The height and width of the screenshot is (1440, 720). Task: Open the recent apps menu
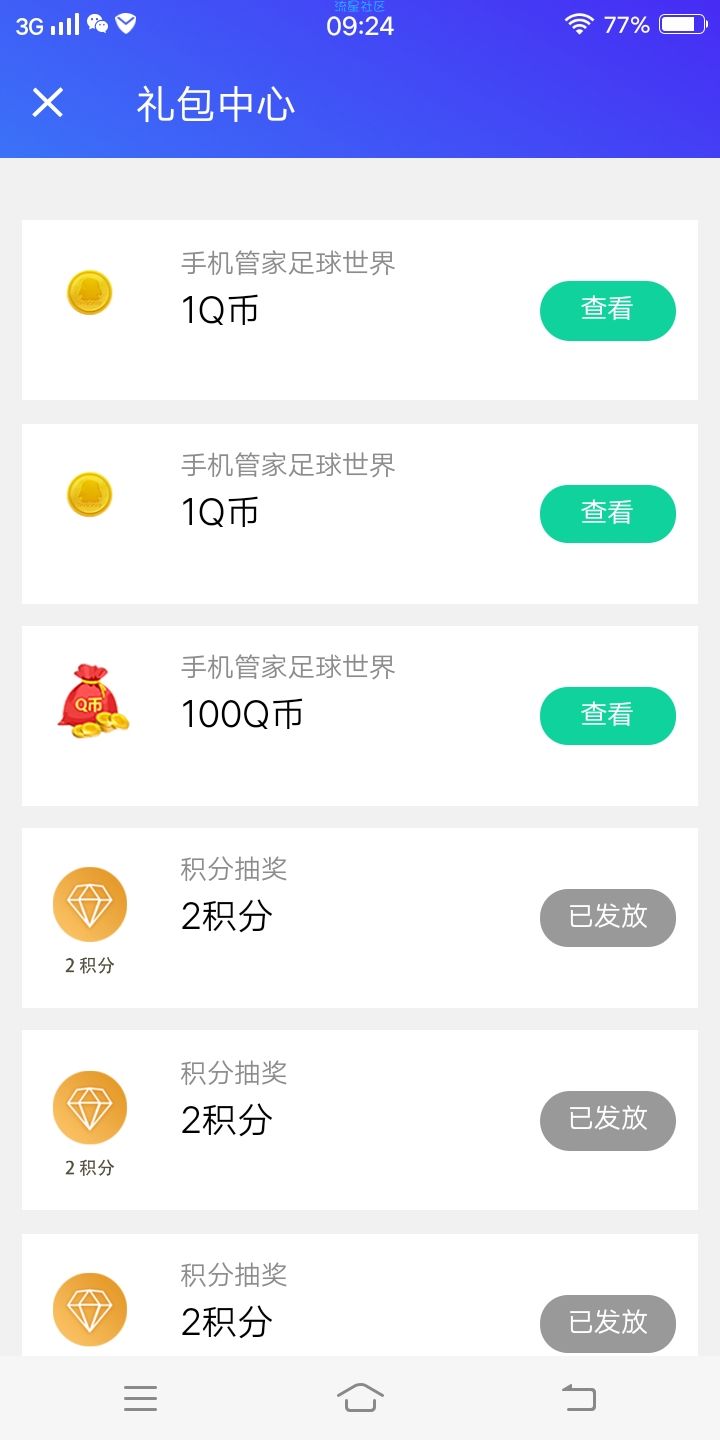click(141, 1398)
